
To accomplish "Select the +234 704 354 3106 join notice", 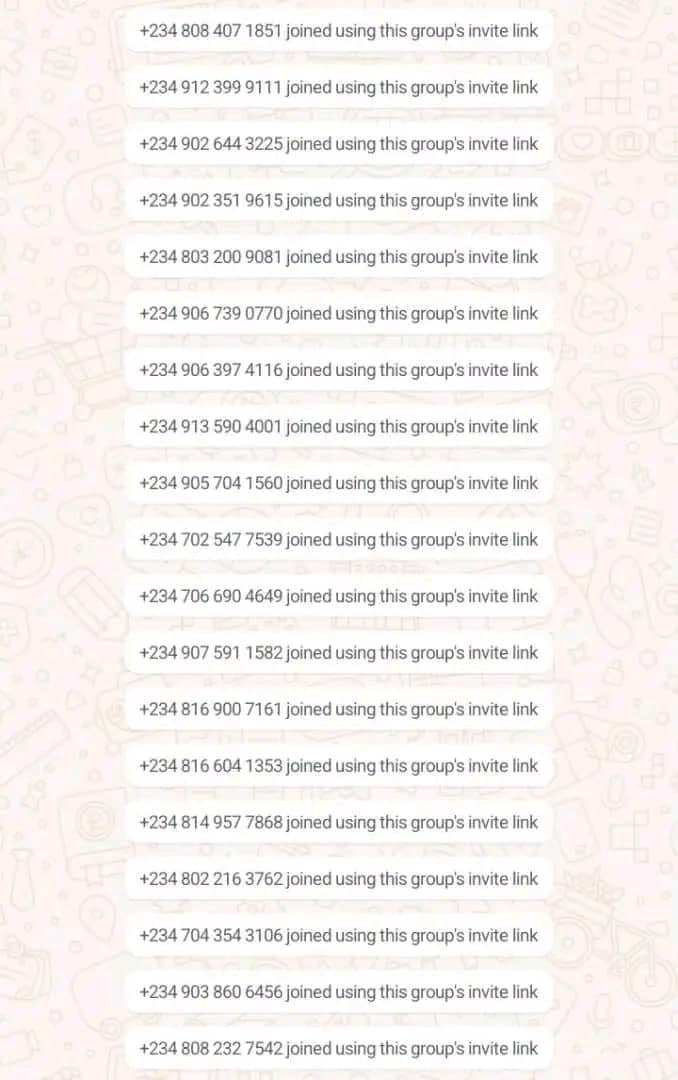I will tap(338, 935).
